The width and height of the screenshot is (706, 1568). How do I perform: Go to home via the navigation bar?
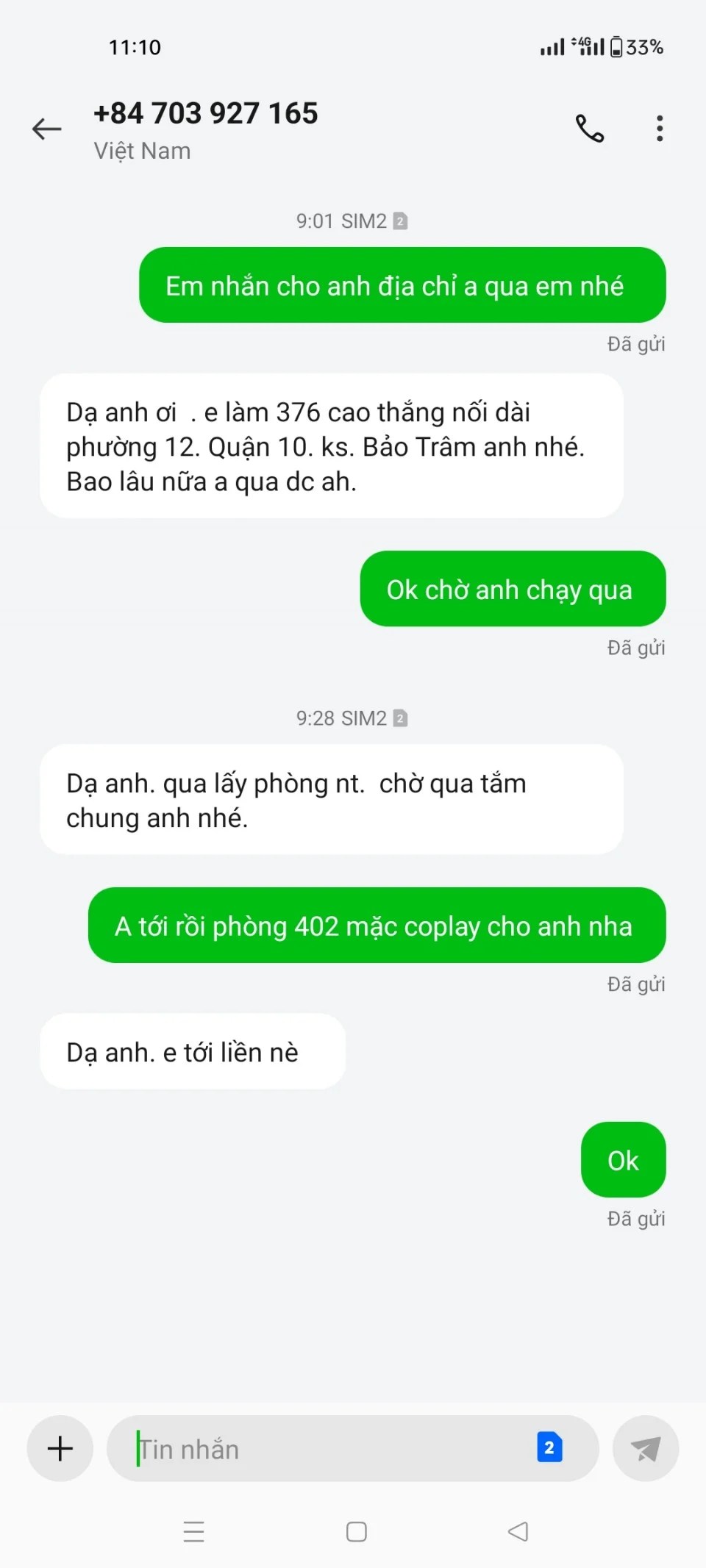click(357, 1531)
